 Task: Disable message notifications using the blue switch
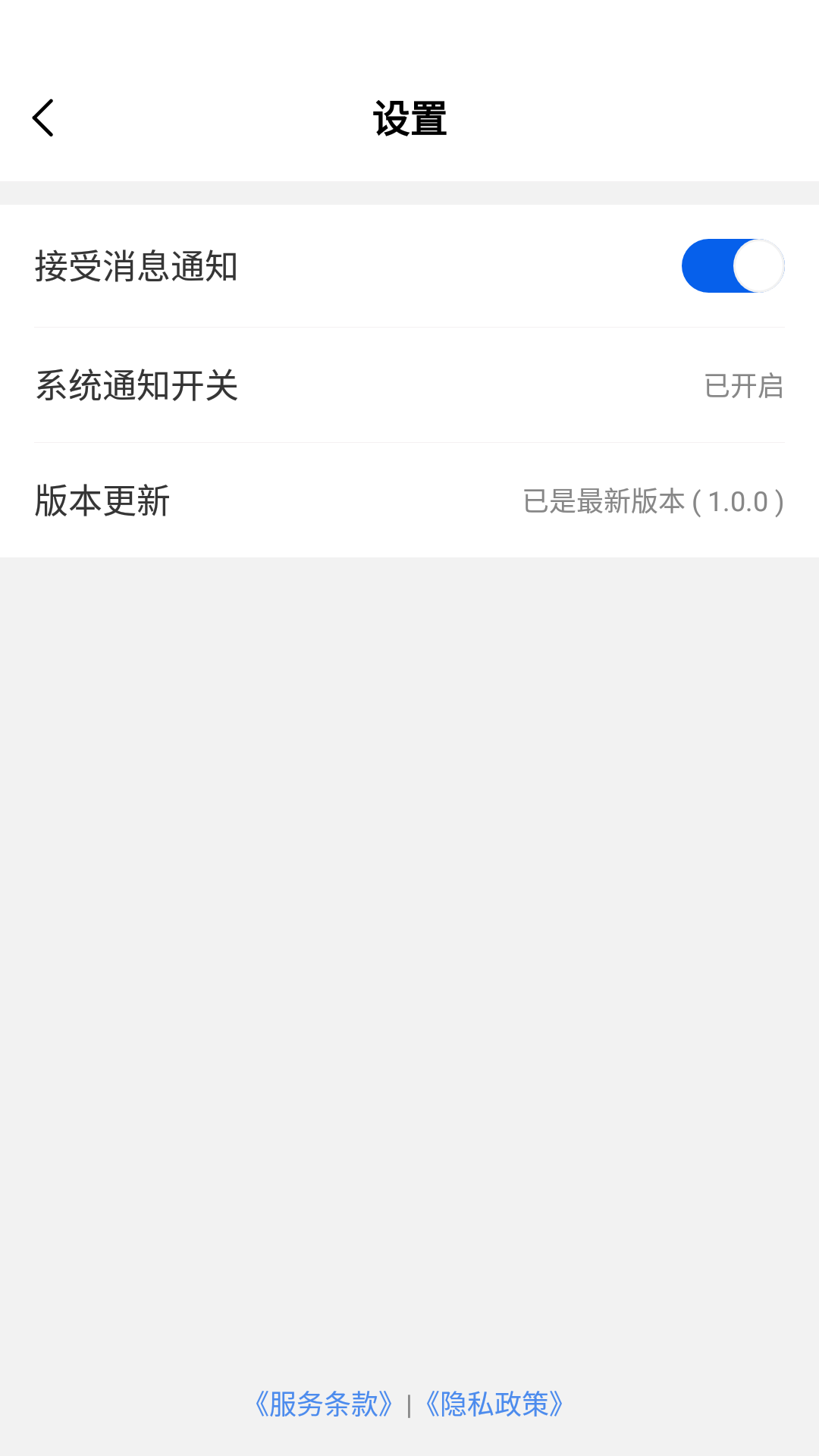[x=732, y=265]
